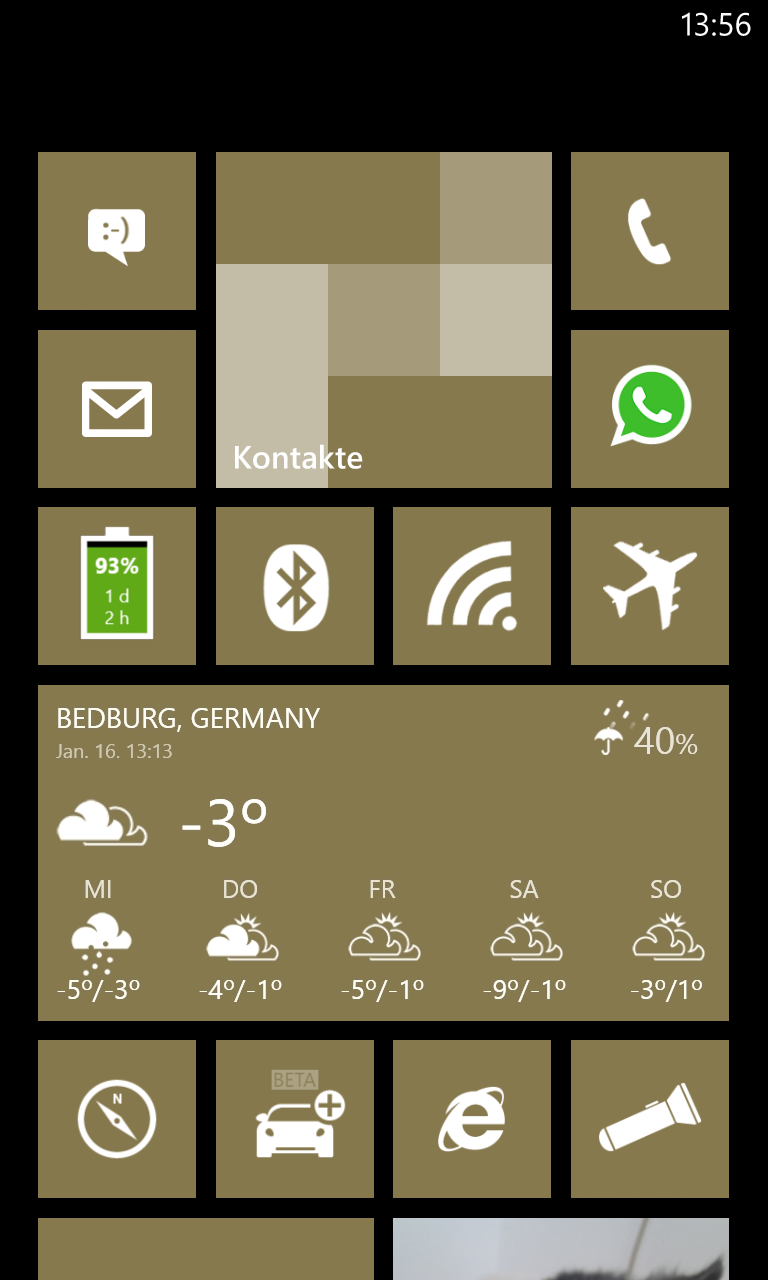
Task: Open the BETA car app tile
Action: point(295,1119)
